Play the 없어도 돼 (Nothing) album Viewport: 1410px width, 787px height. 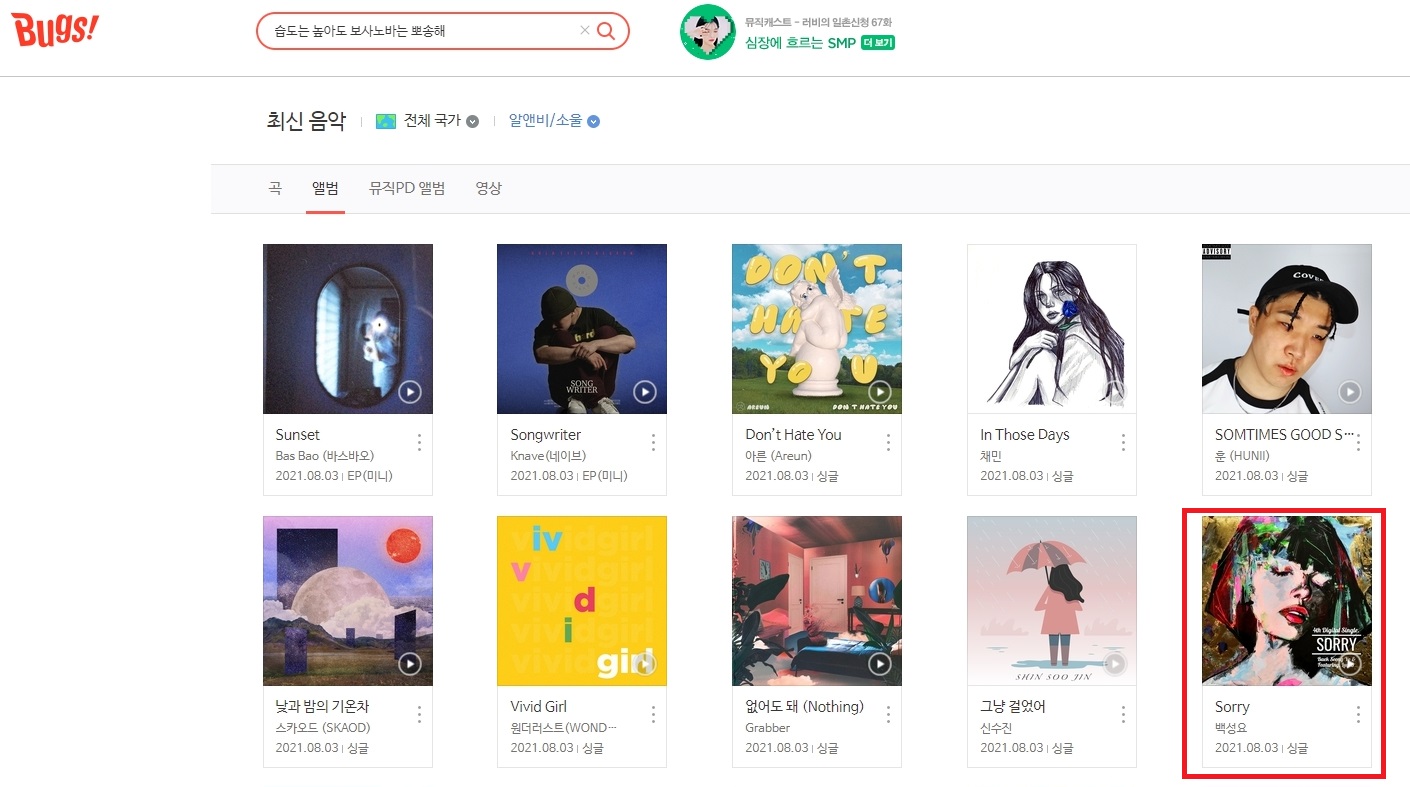coord(880,664)
